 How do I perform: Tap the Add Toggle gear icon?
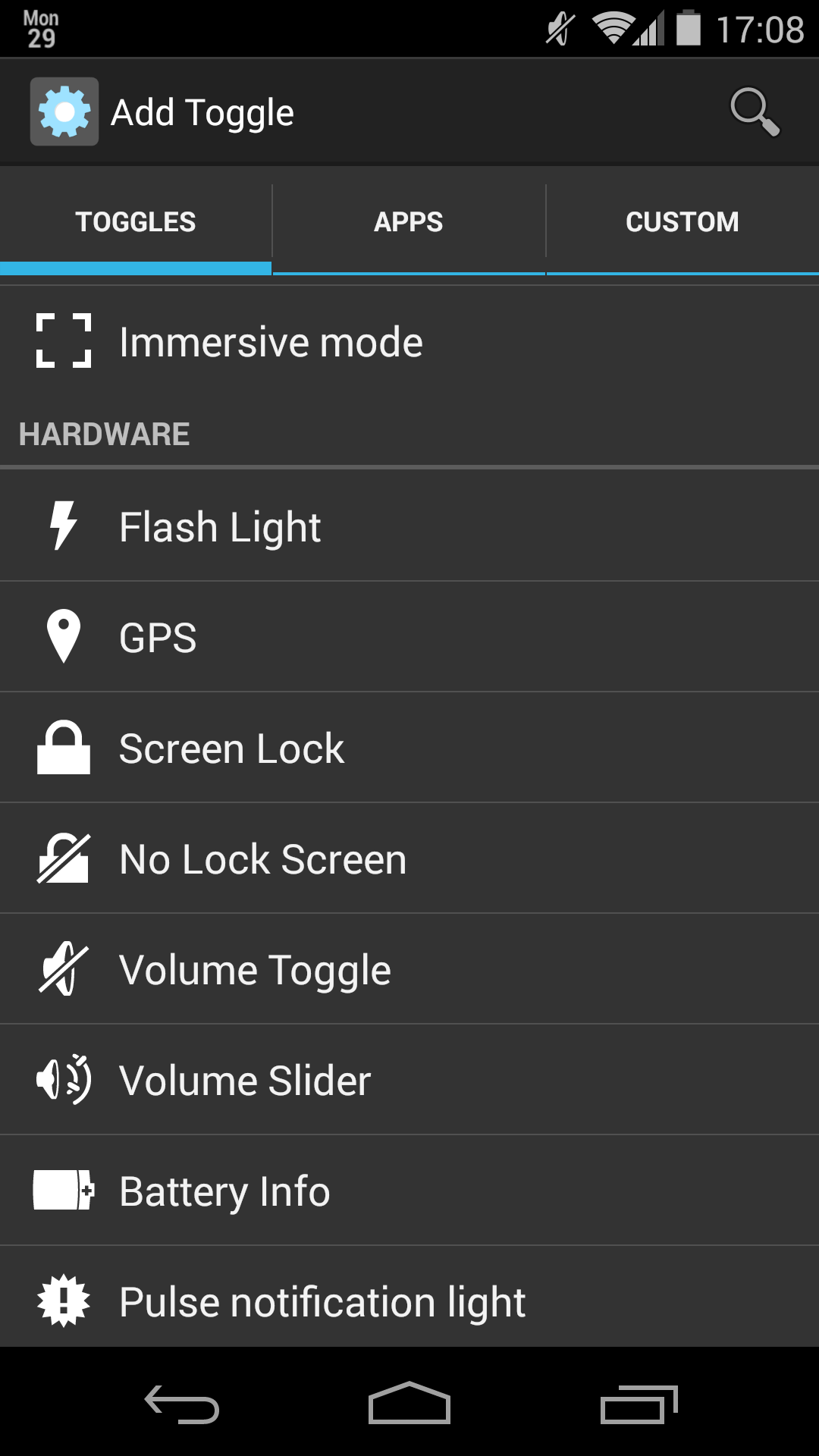[x=64, y=111]
